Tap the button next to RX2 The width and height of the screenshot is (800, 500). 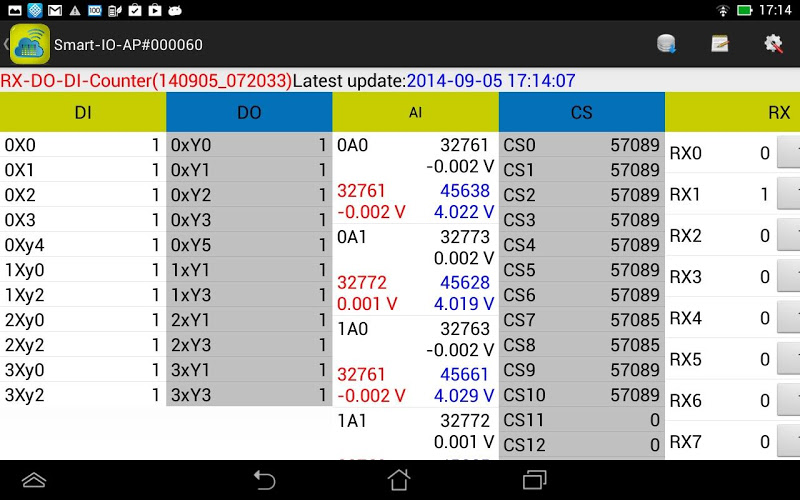coord(789,236)
